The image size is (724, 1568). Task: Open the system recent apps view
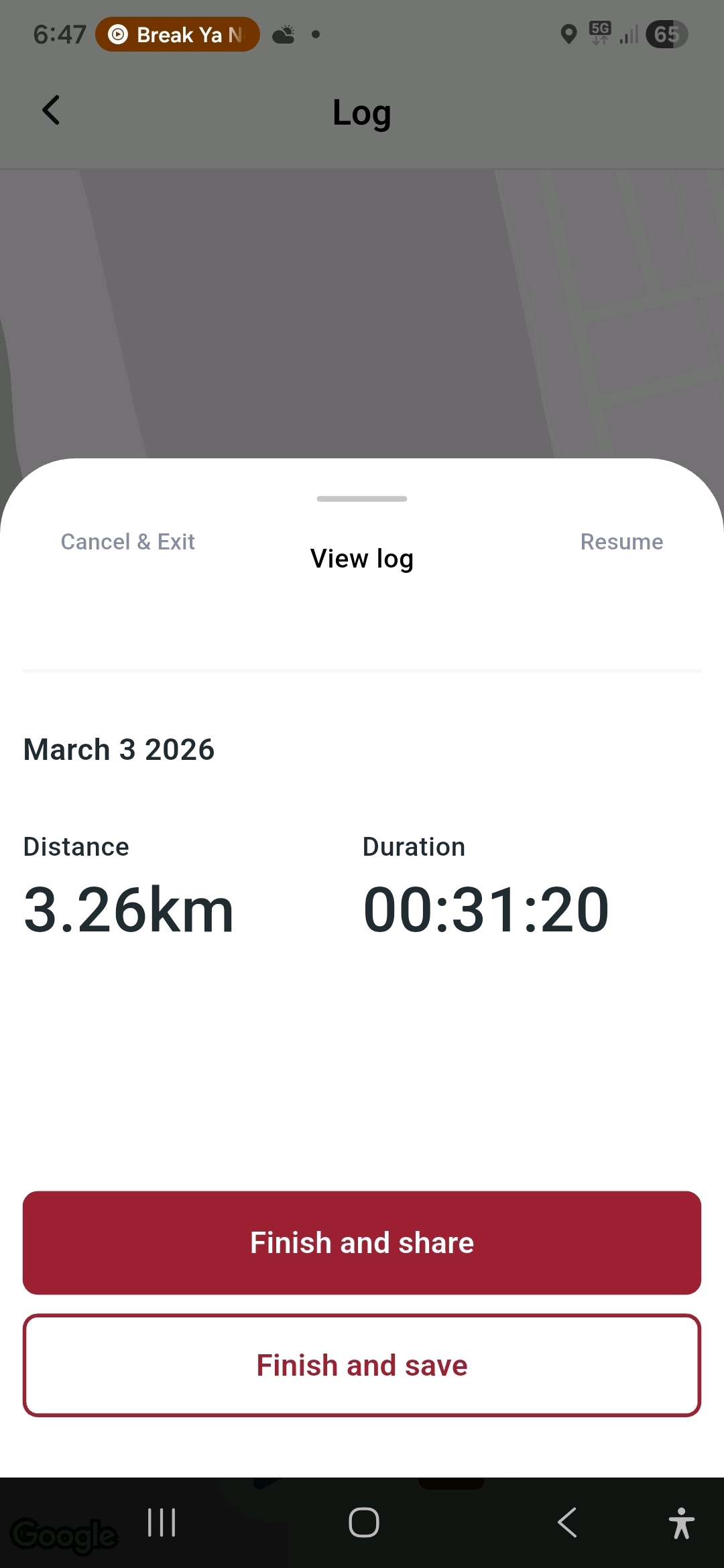(x=162, y=1522)
